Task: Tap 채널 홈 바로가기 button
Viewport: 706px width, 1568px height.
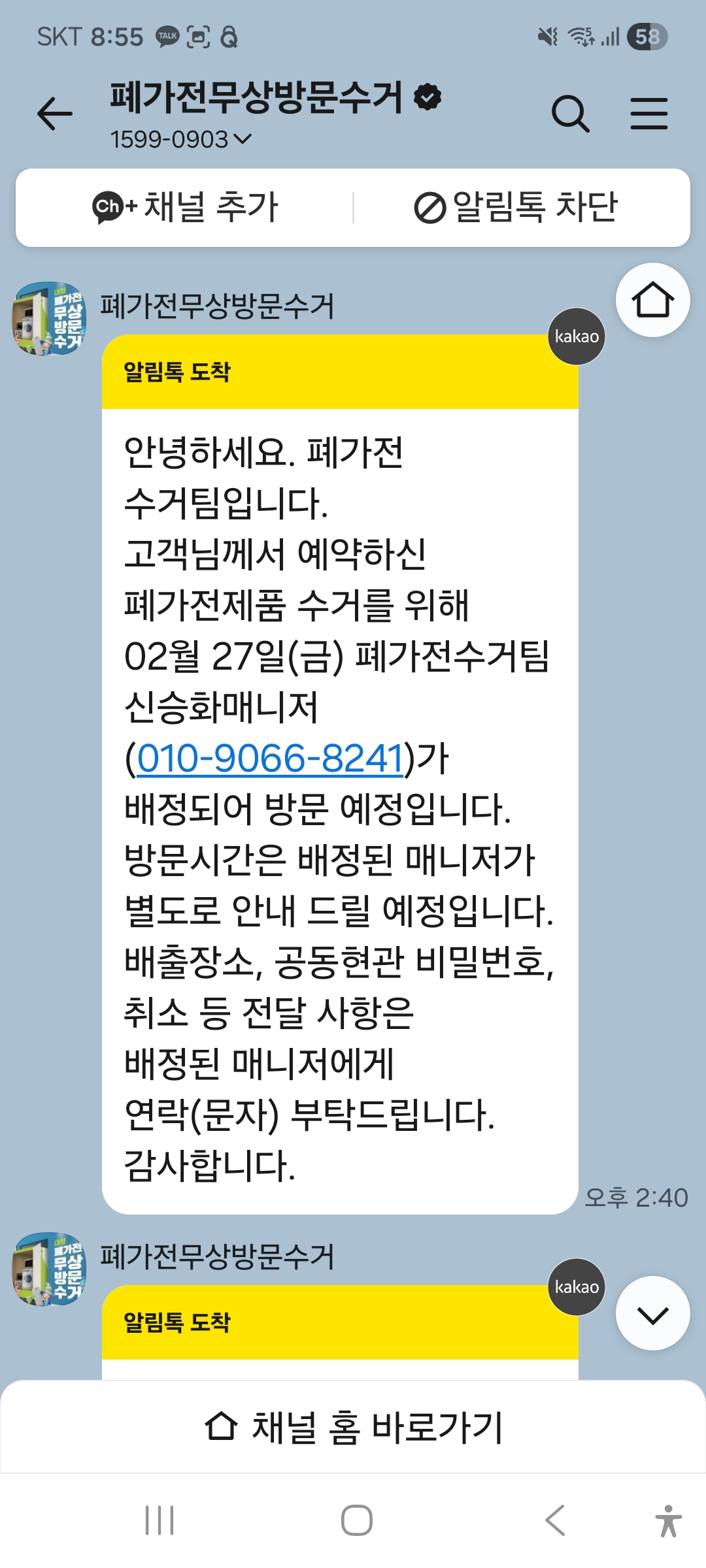Action: [353, 1426]
